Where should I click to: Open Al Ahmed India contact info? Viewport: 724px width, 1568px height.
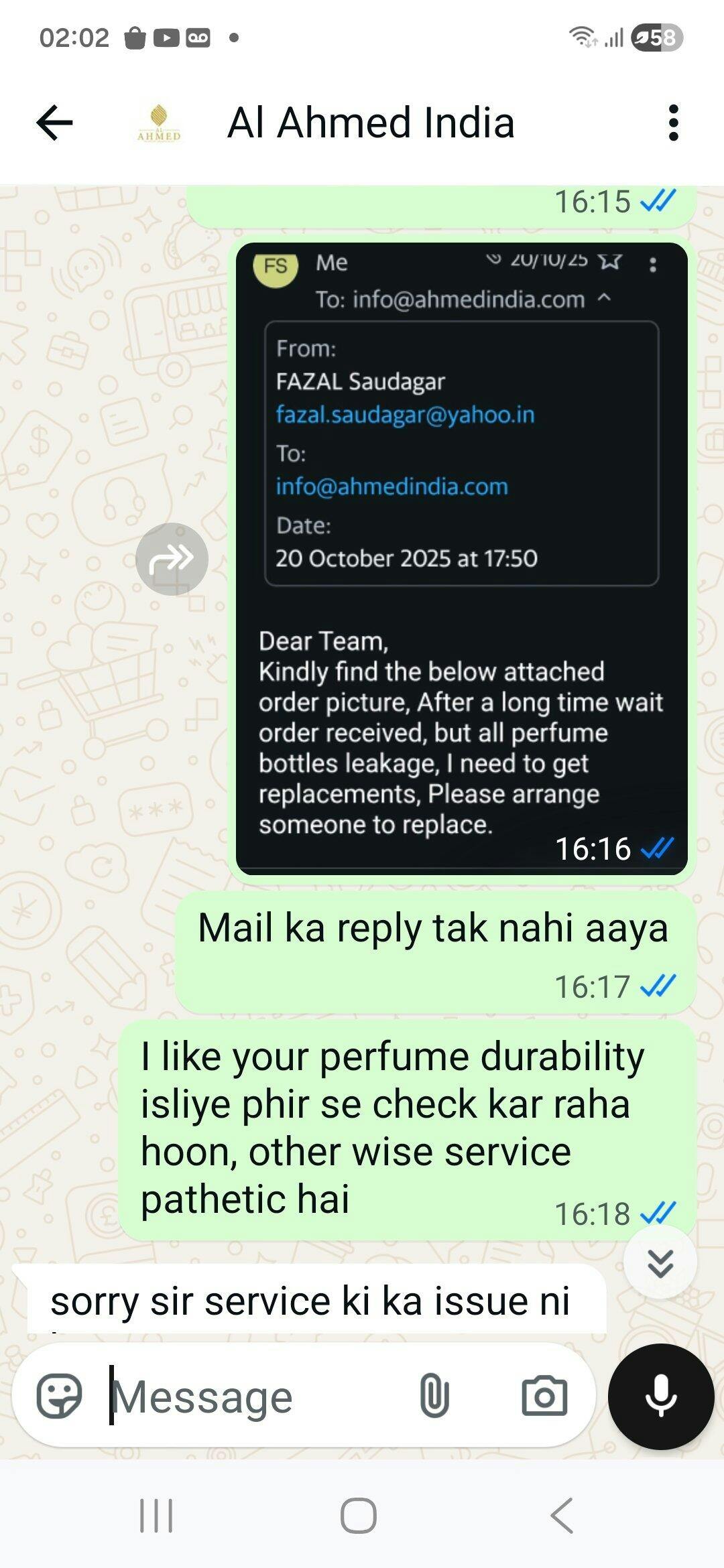coord(370,123)
